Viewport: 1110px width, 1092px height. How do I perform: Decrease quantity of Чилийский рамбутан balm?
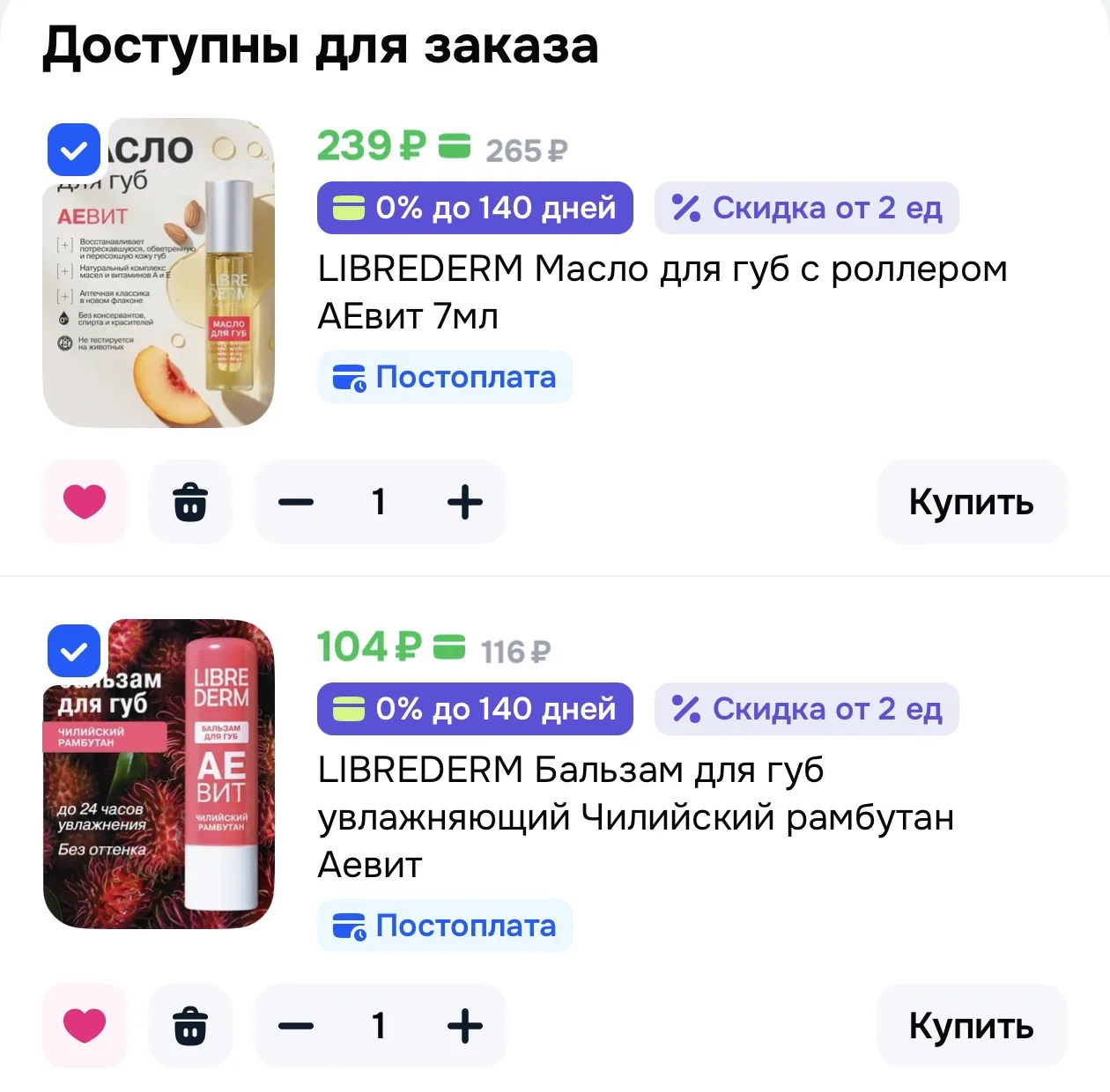(x=296, y=1026)
